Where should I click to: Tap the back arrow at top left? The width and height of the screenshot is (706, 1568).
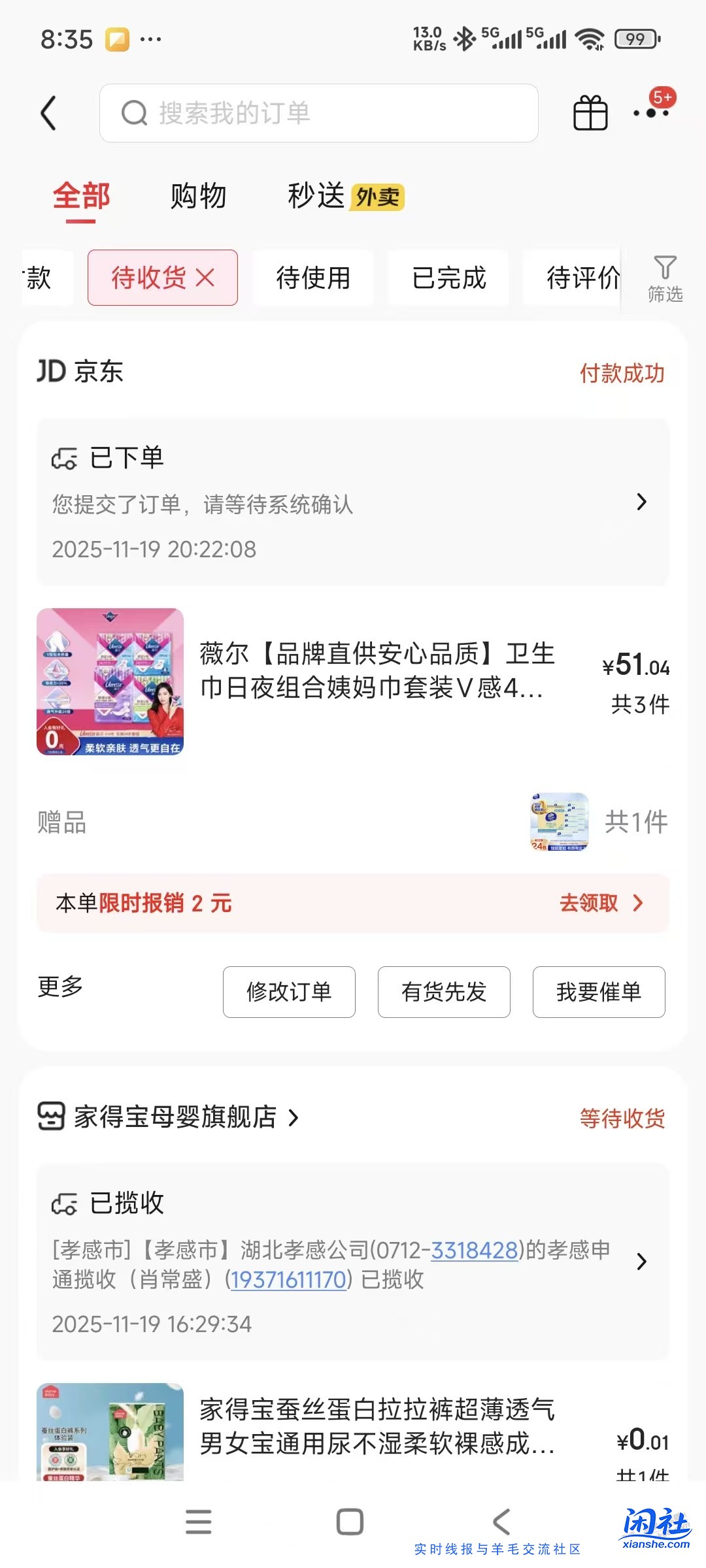(48, 112)
